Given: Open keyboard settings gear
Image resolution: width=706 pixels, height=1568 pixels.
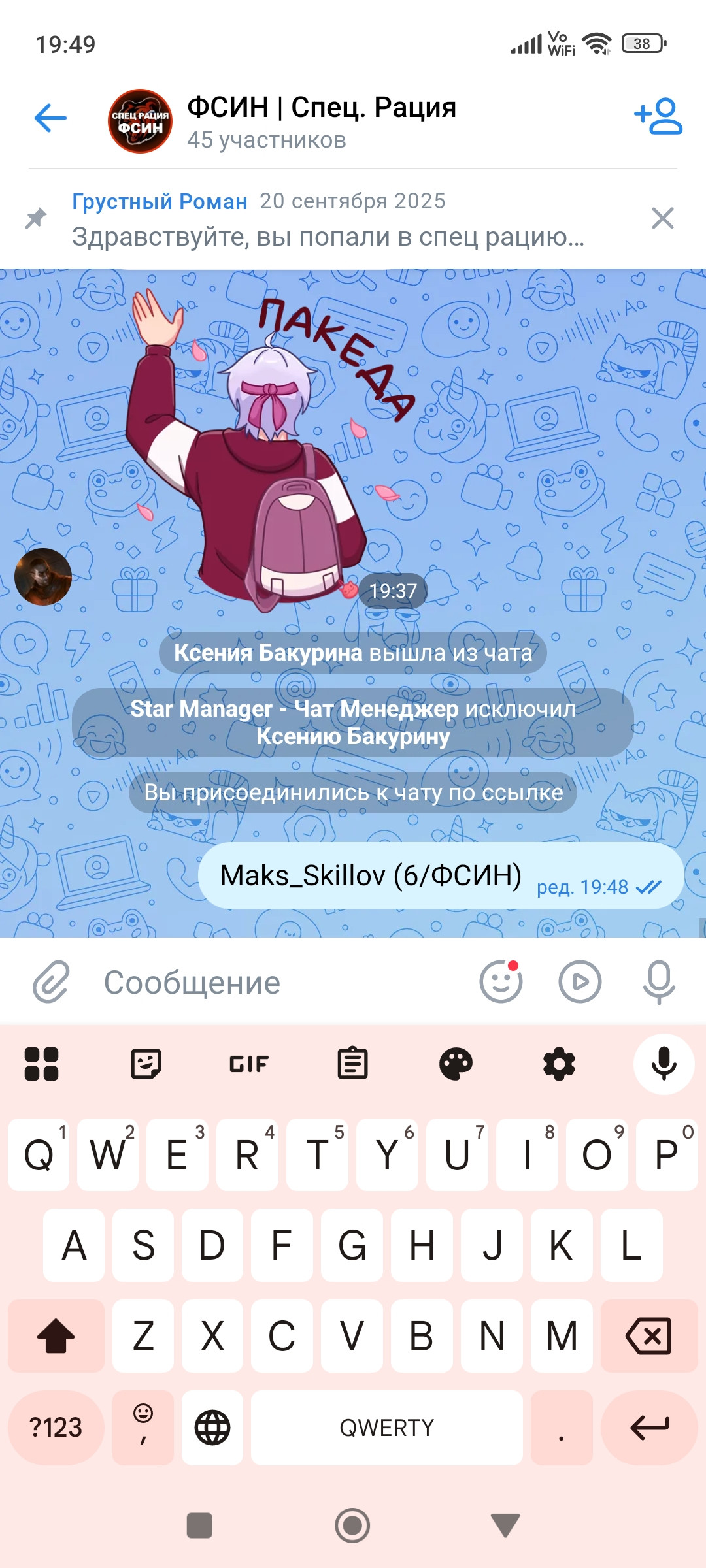Looking at the screenshot, I should coord(559,1064).
